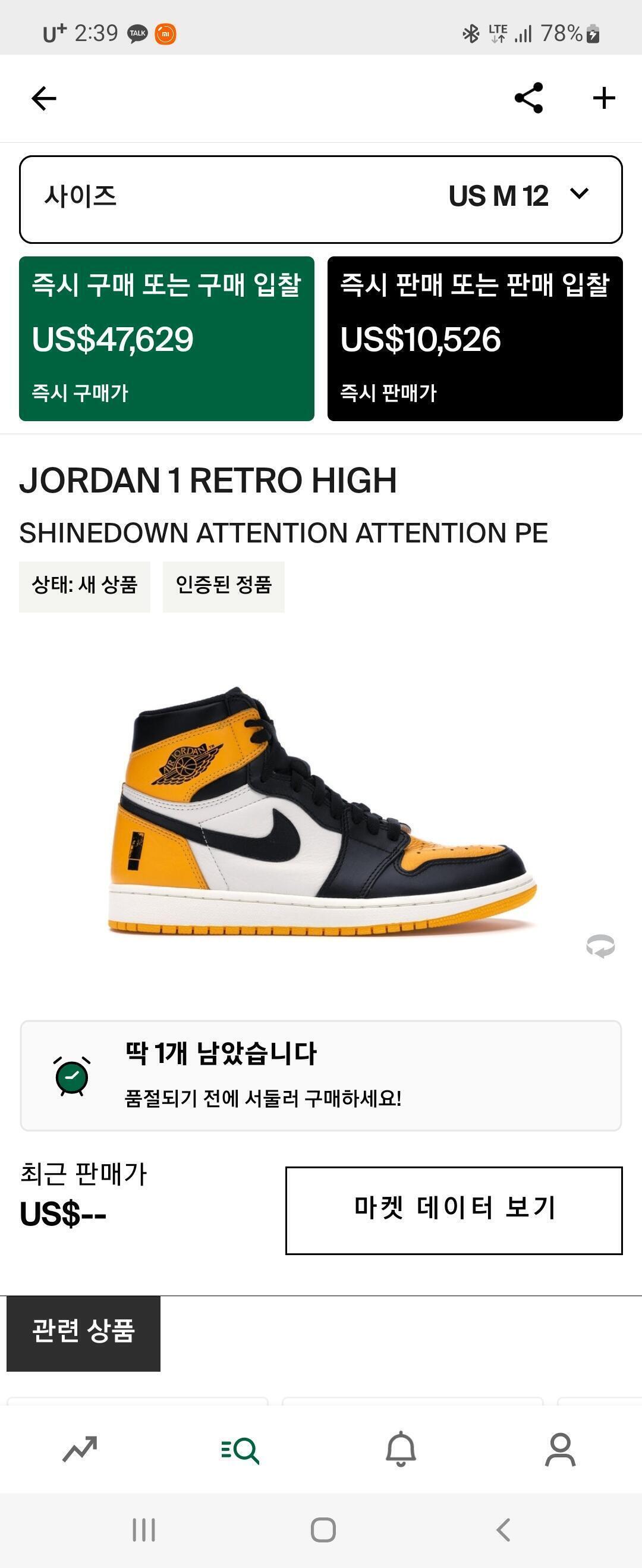Switch to the trending chart tab
642x1568 pixels.
coord(80,1449)
